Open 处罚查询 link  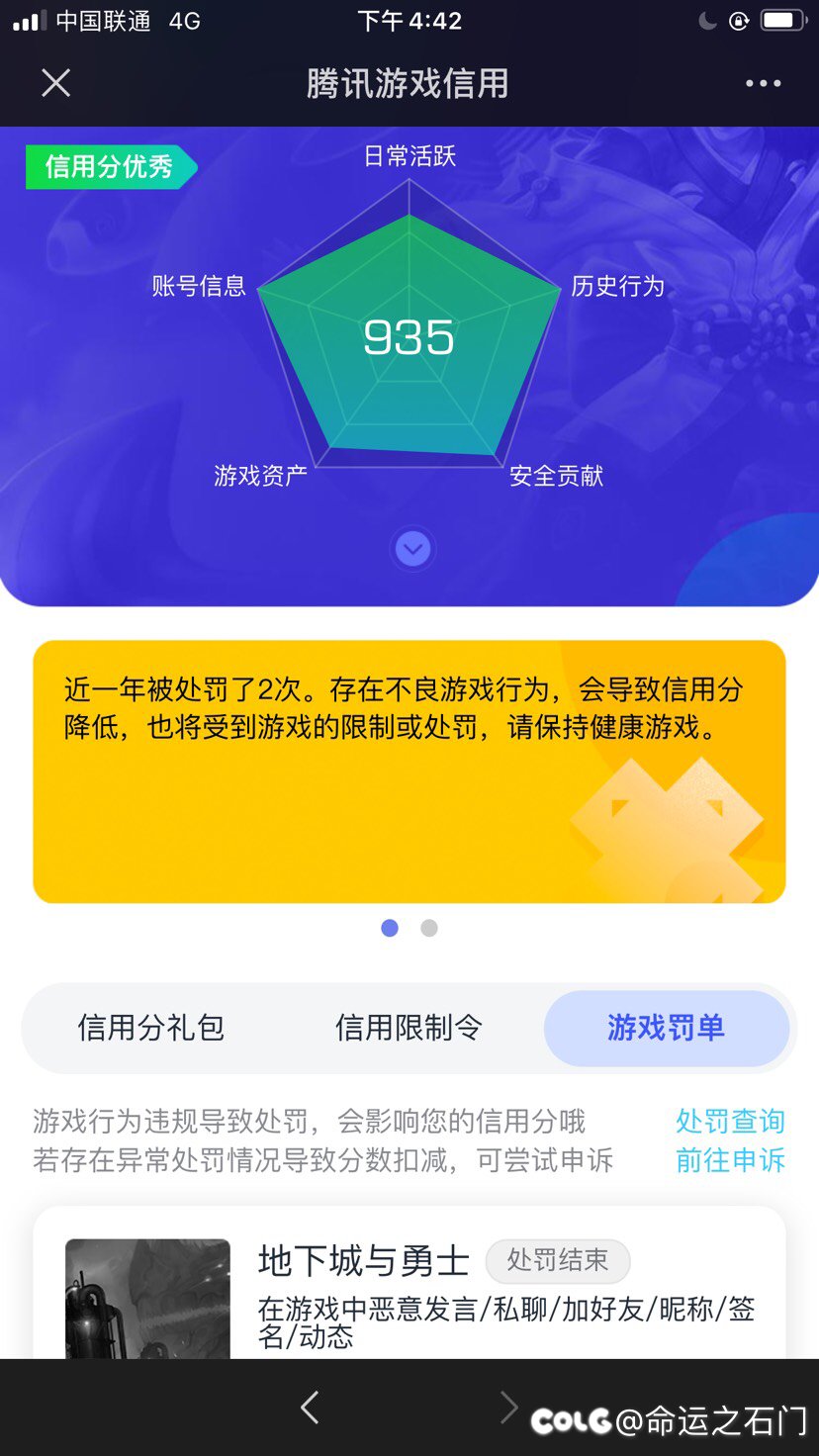point(730,1121)
